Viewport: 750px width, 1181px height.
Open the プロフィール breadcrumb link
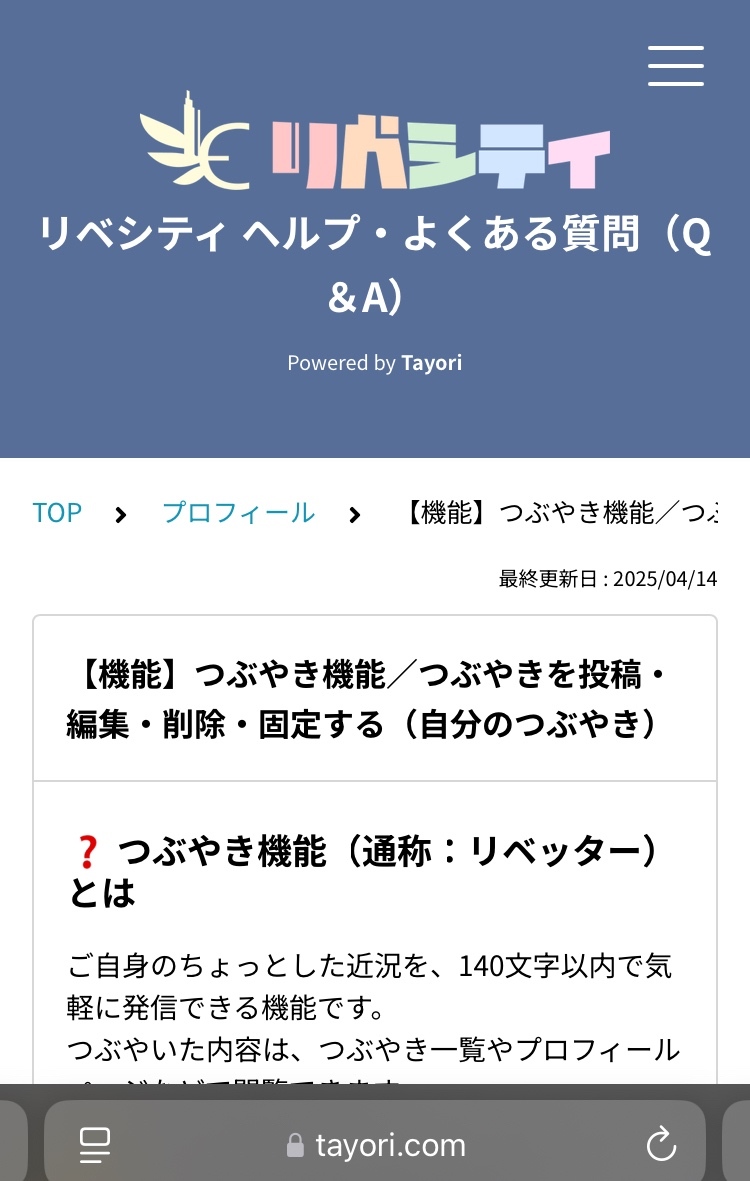click(x=239, y=513)
